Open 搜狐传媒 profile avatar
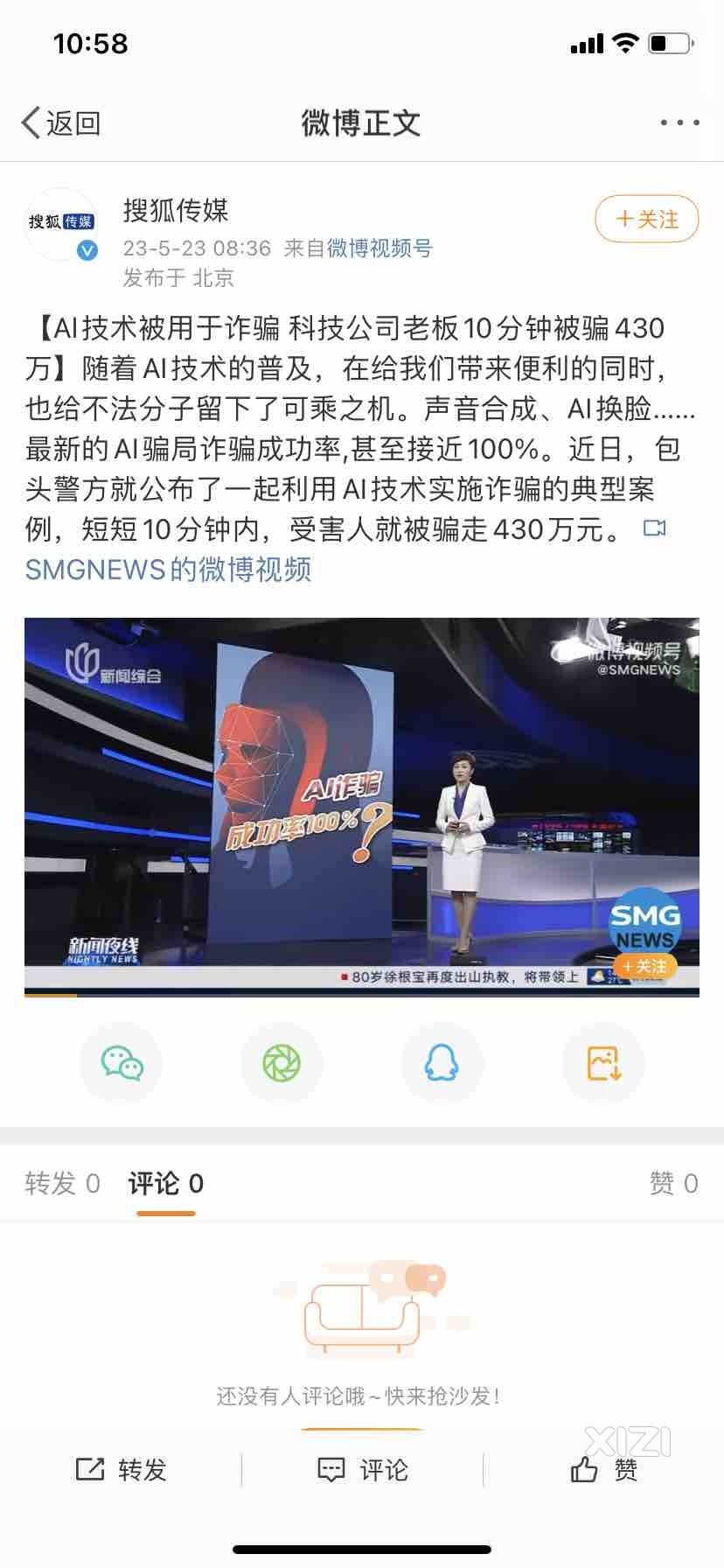 pyautogui.click(x=61, y=224)
